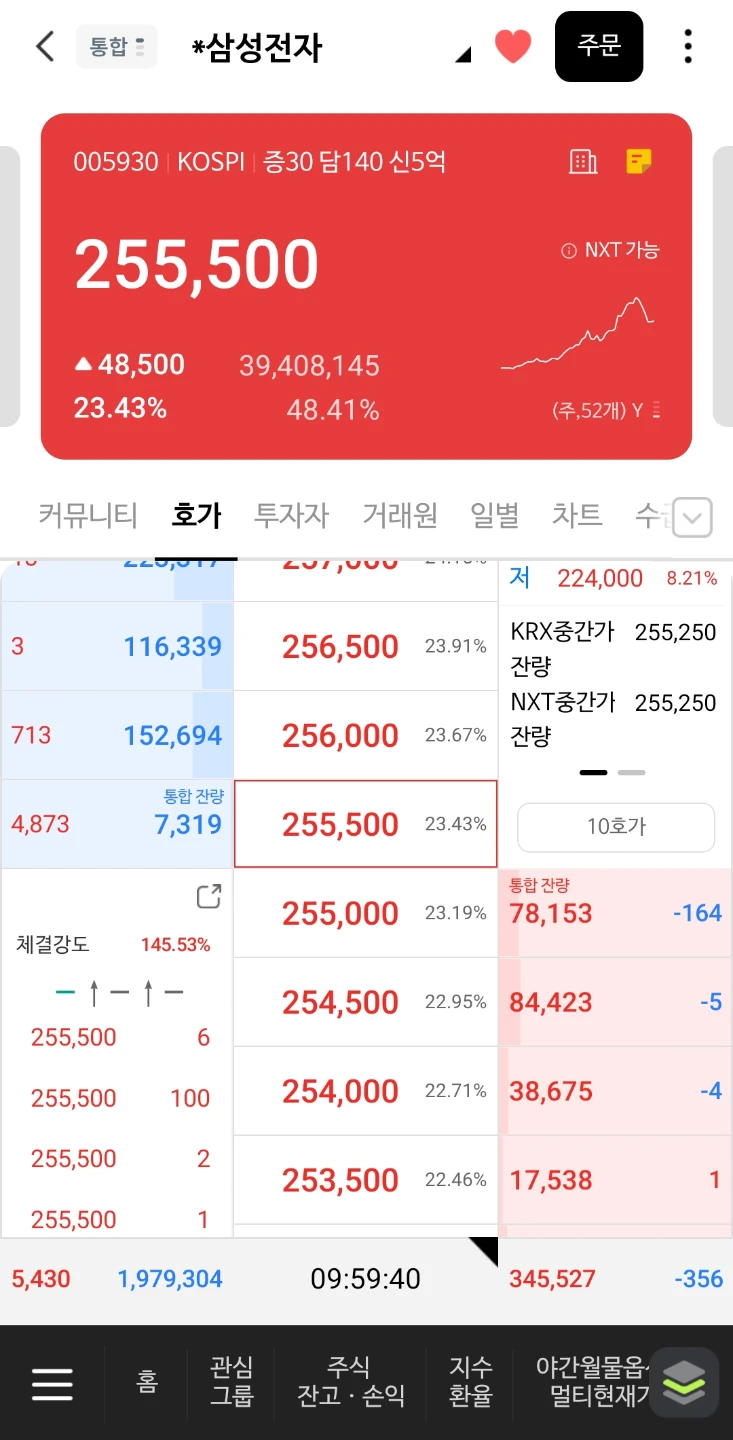Switch to the 투자자 tab
733x1440 pixels.
[x=291, y=515]
